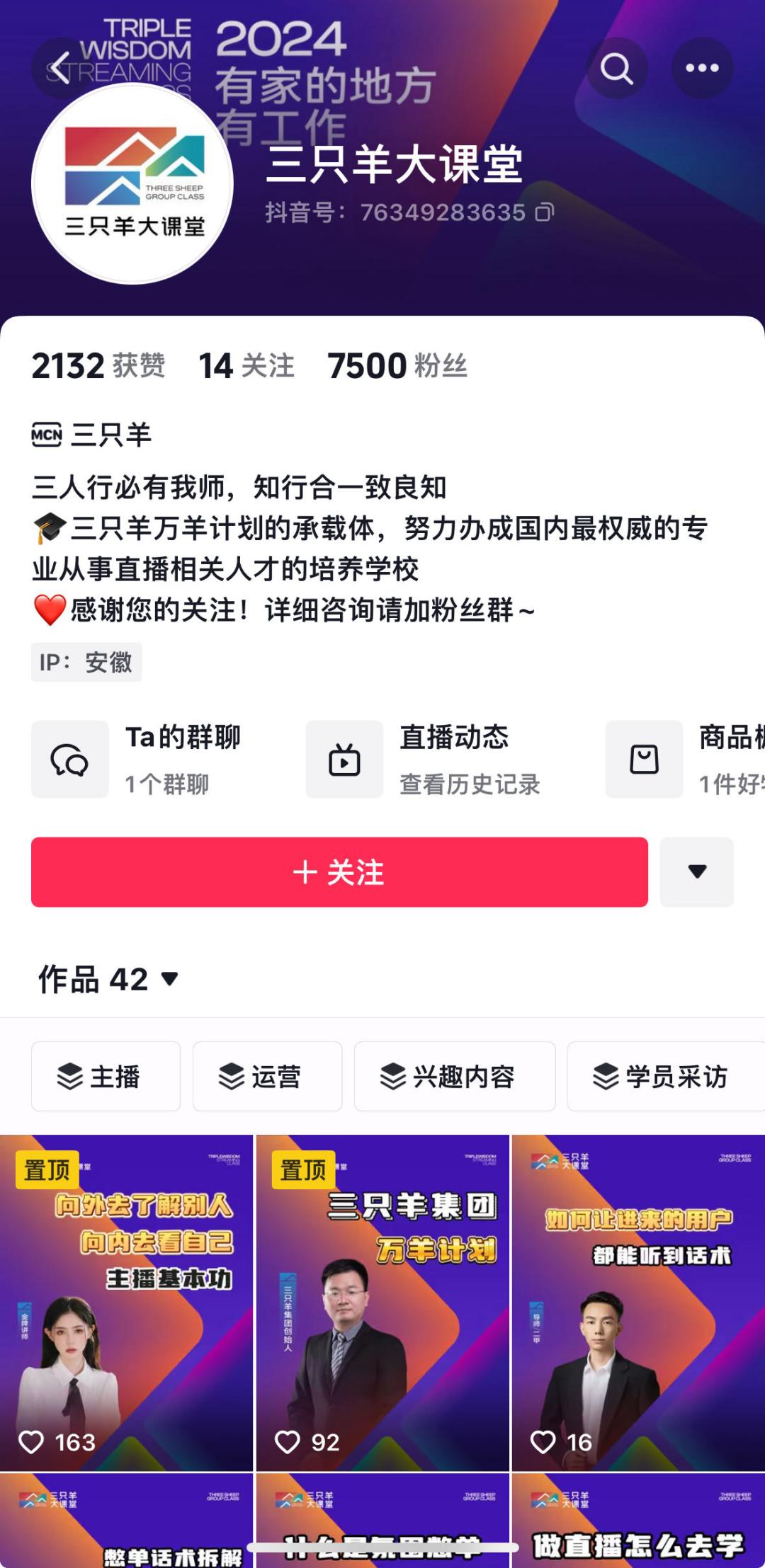Open search on this profile
Viewport: 765px width, 1568px height.
click(616, 69)
